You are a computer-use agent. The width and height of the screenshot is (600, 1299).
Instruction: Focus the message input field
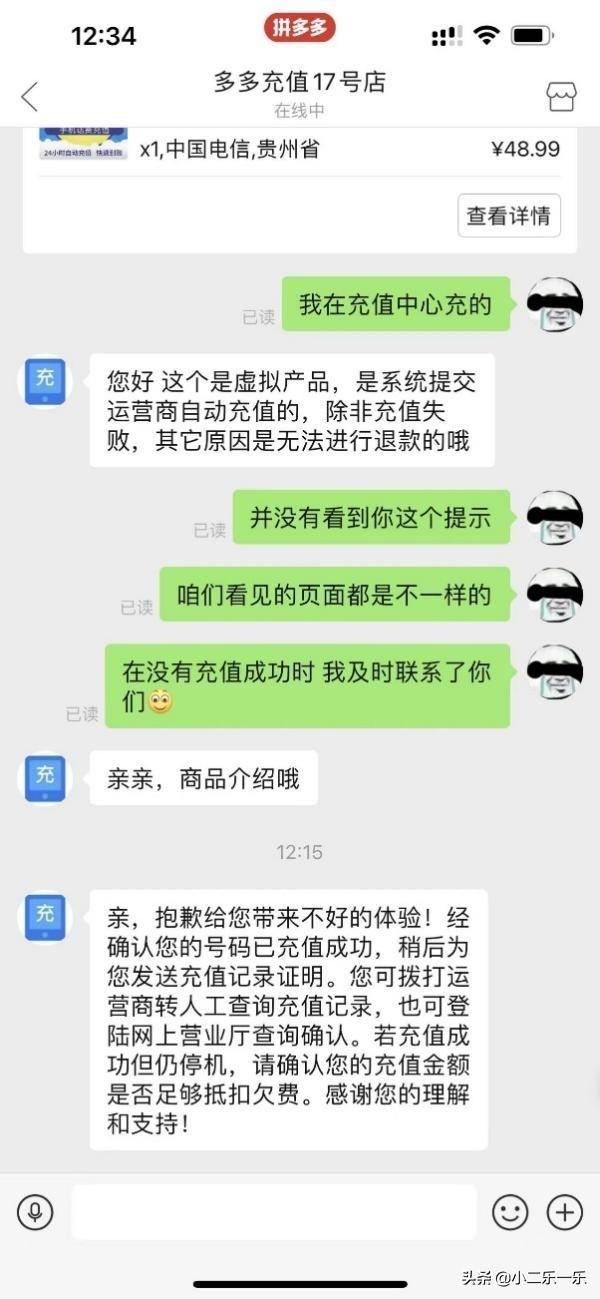(x=273, y=1212)
